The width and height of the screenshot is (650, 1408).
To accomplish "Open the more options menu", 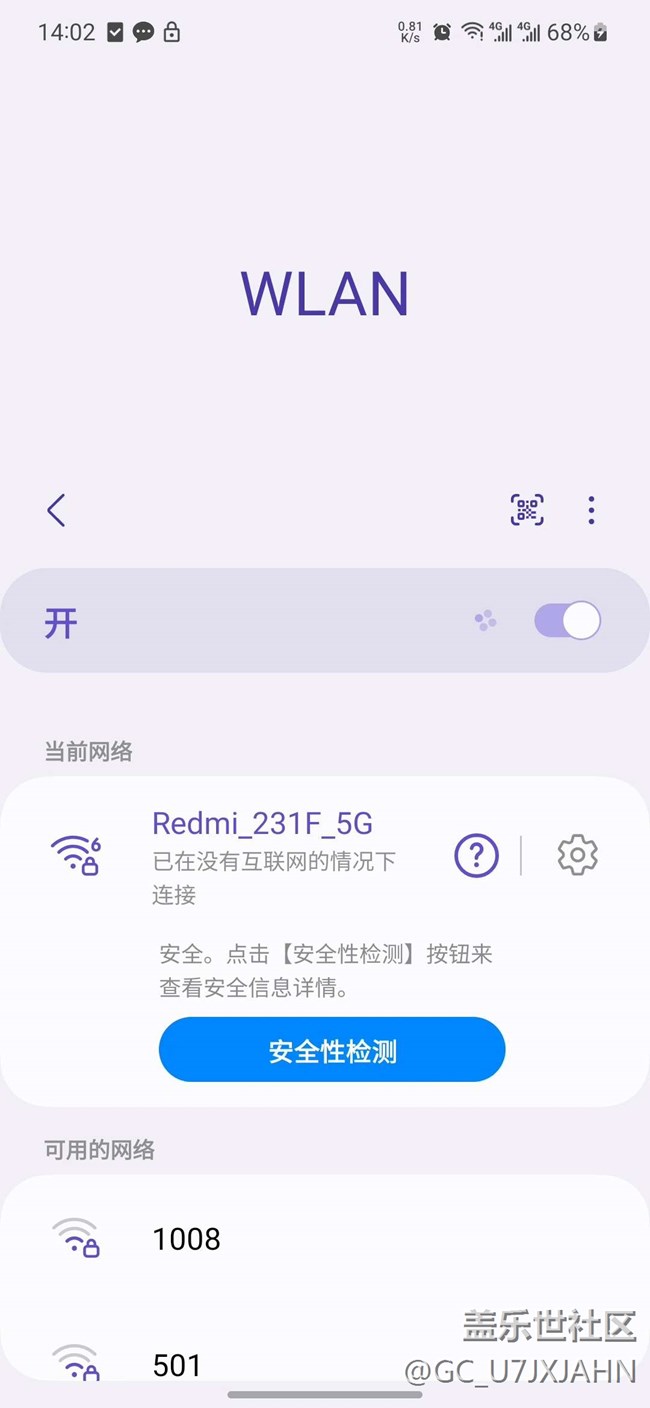I will pos(591,510).
